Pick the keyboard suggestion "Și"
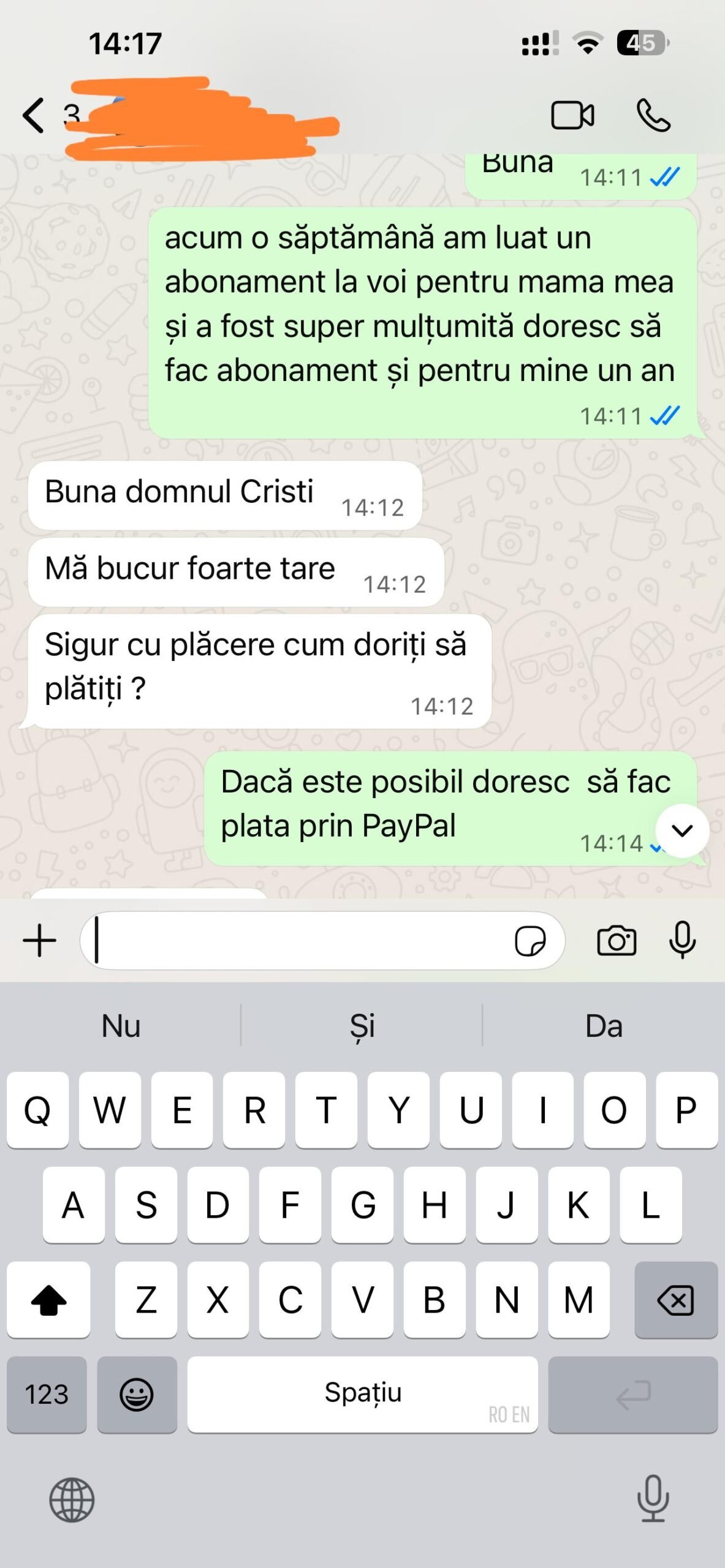Screen dimensions: 725x1568 click(362, 1026)
